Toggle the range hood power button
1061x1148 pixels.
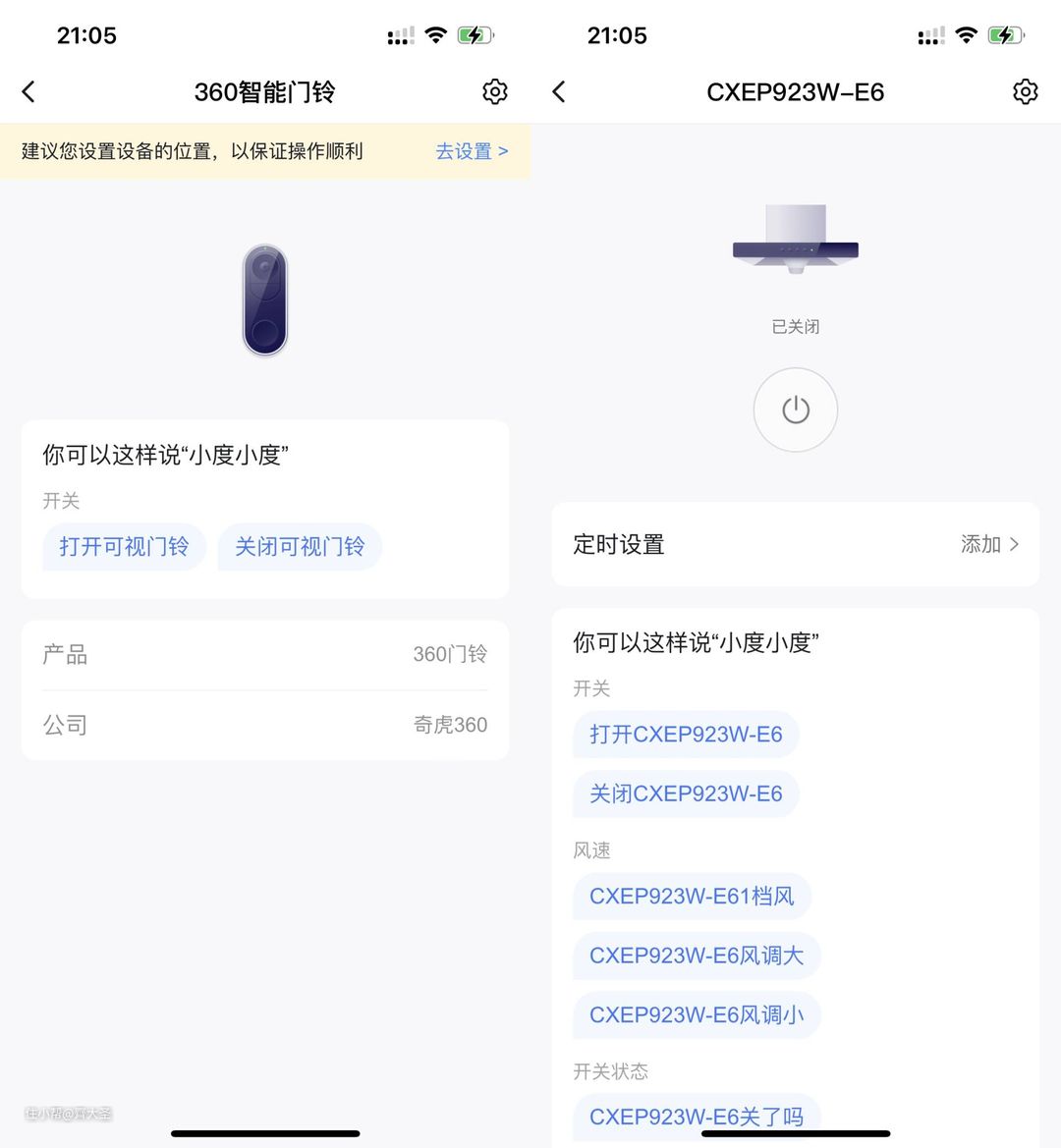tap(796, 410)
